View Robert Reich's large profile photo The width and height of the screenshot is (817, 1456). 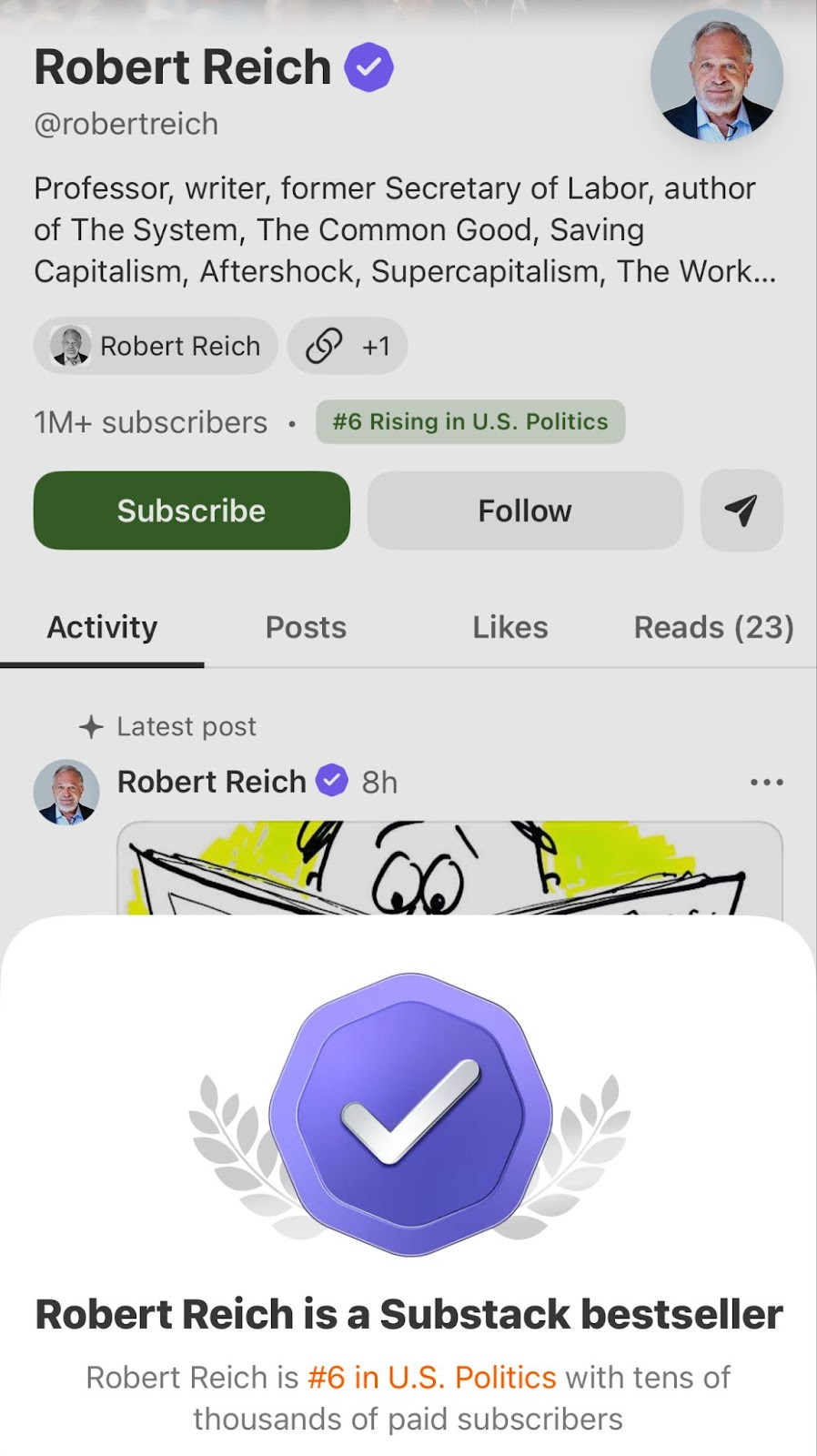click(717, 76)
